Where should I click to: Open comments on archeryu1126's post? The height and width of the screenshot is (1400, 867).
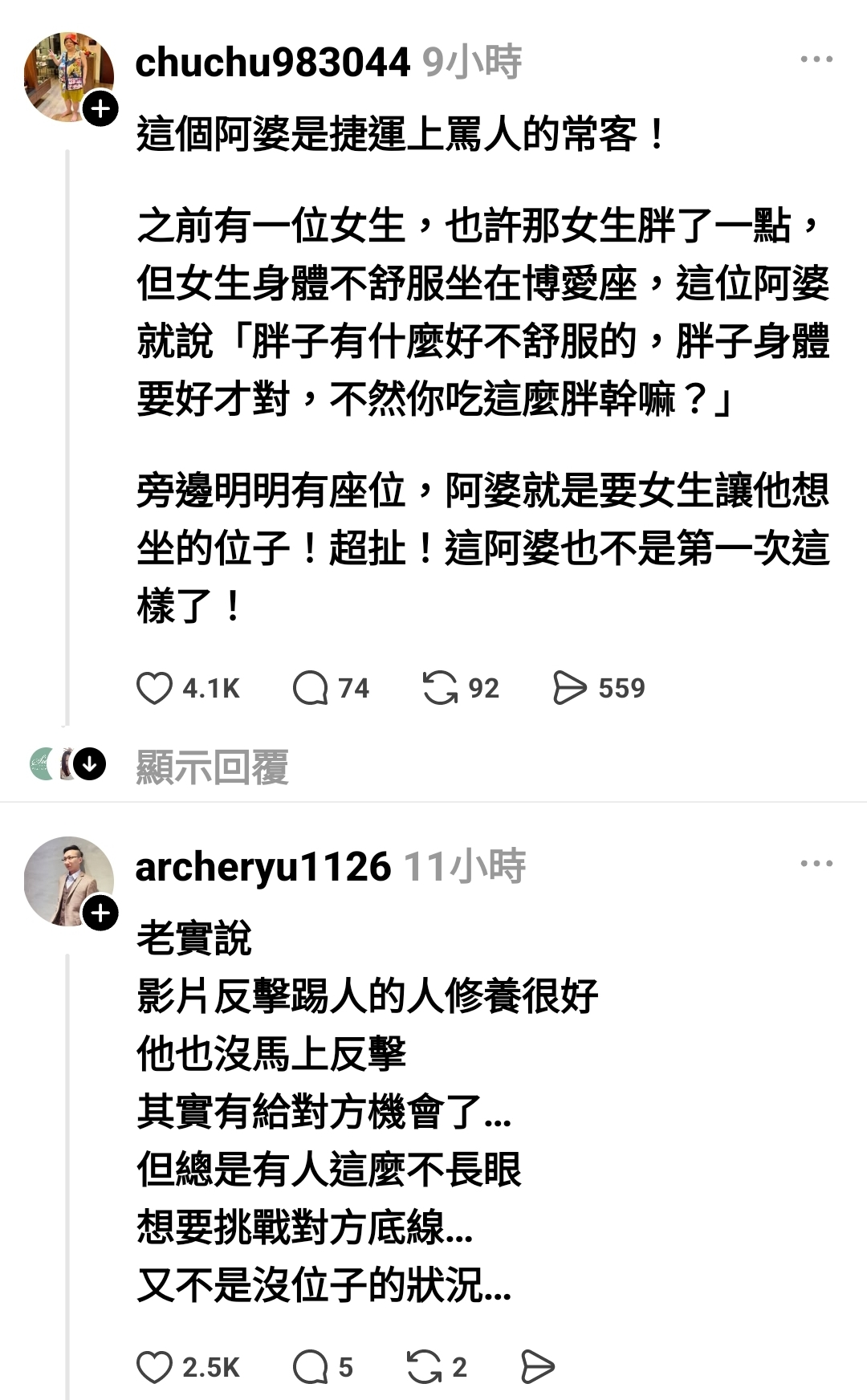[311, 1368]
